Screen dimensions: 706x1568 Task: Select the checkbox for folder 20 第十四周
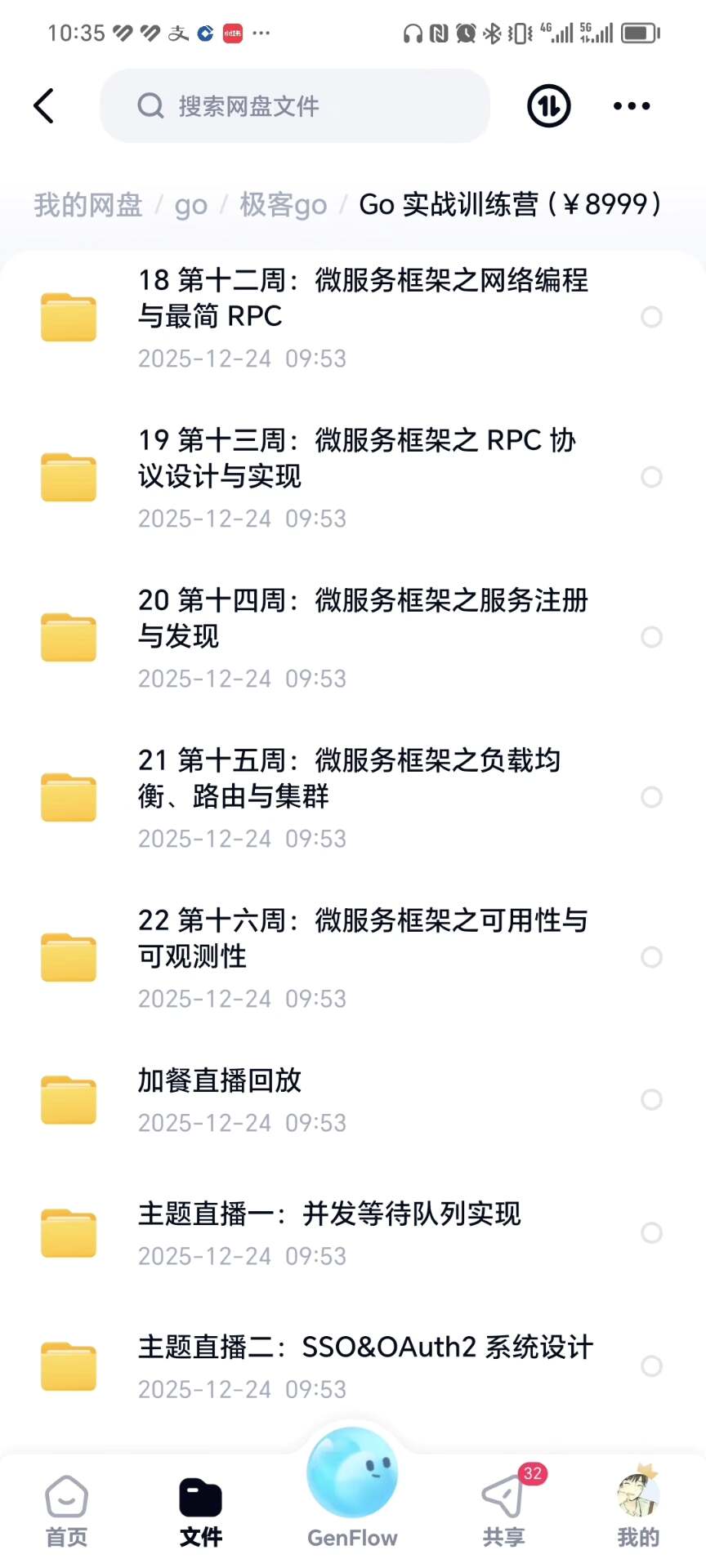click(651, 637)
